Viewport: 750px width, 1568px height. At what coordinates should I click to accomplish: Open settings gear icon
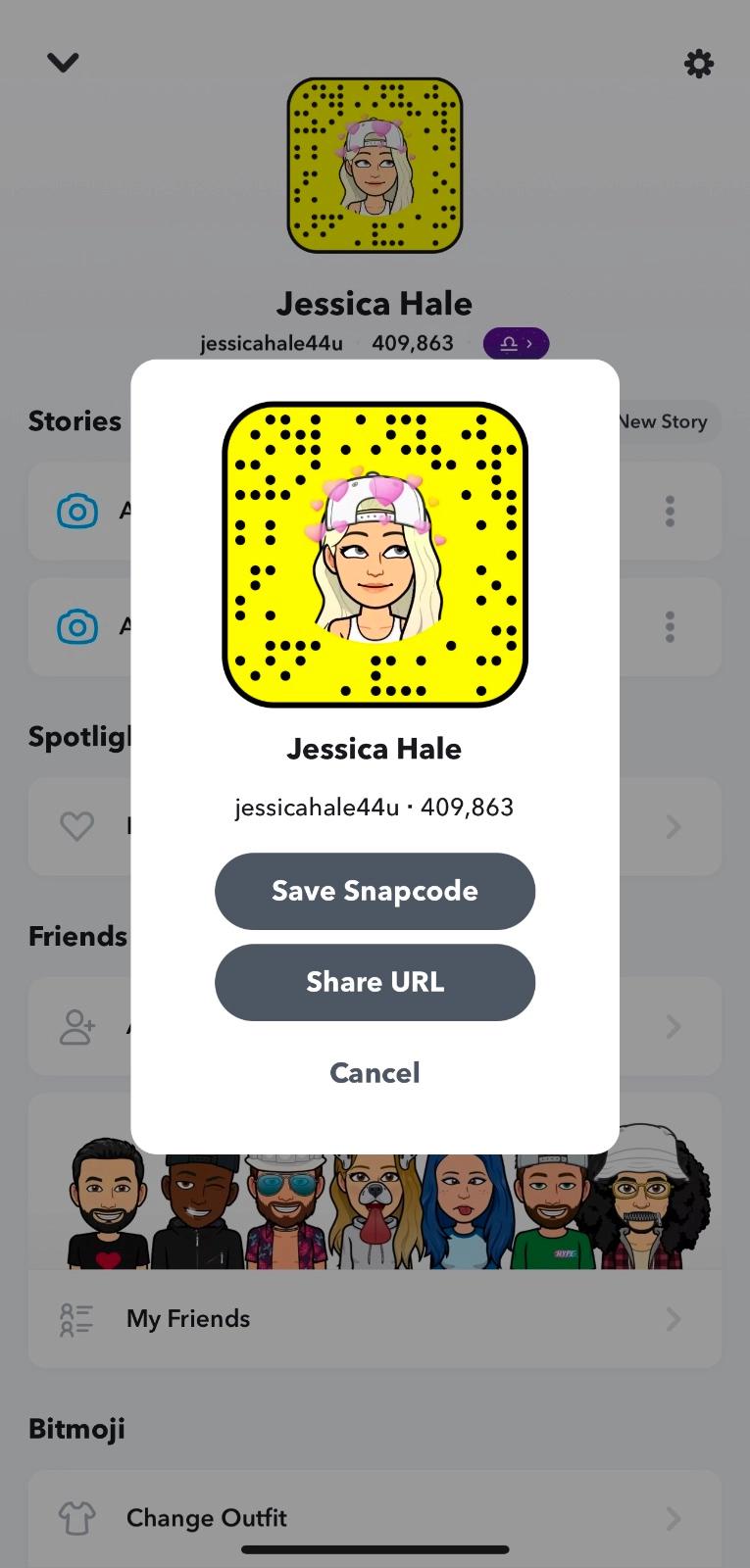coord(698,65)
